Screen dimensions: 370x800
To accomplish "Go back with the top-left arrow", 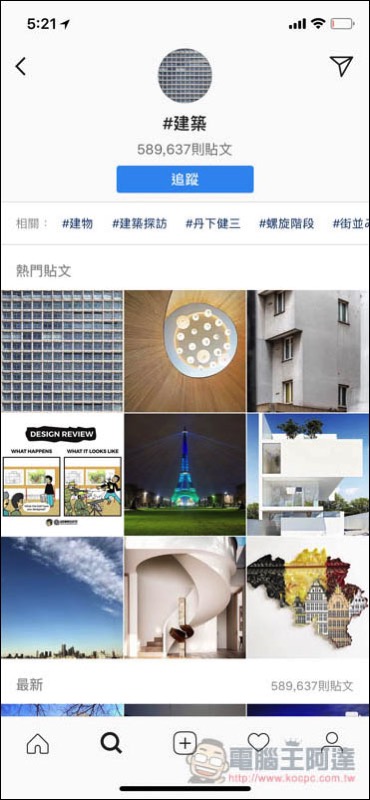I will point(20,67).
